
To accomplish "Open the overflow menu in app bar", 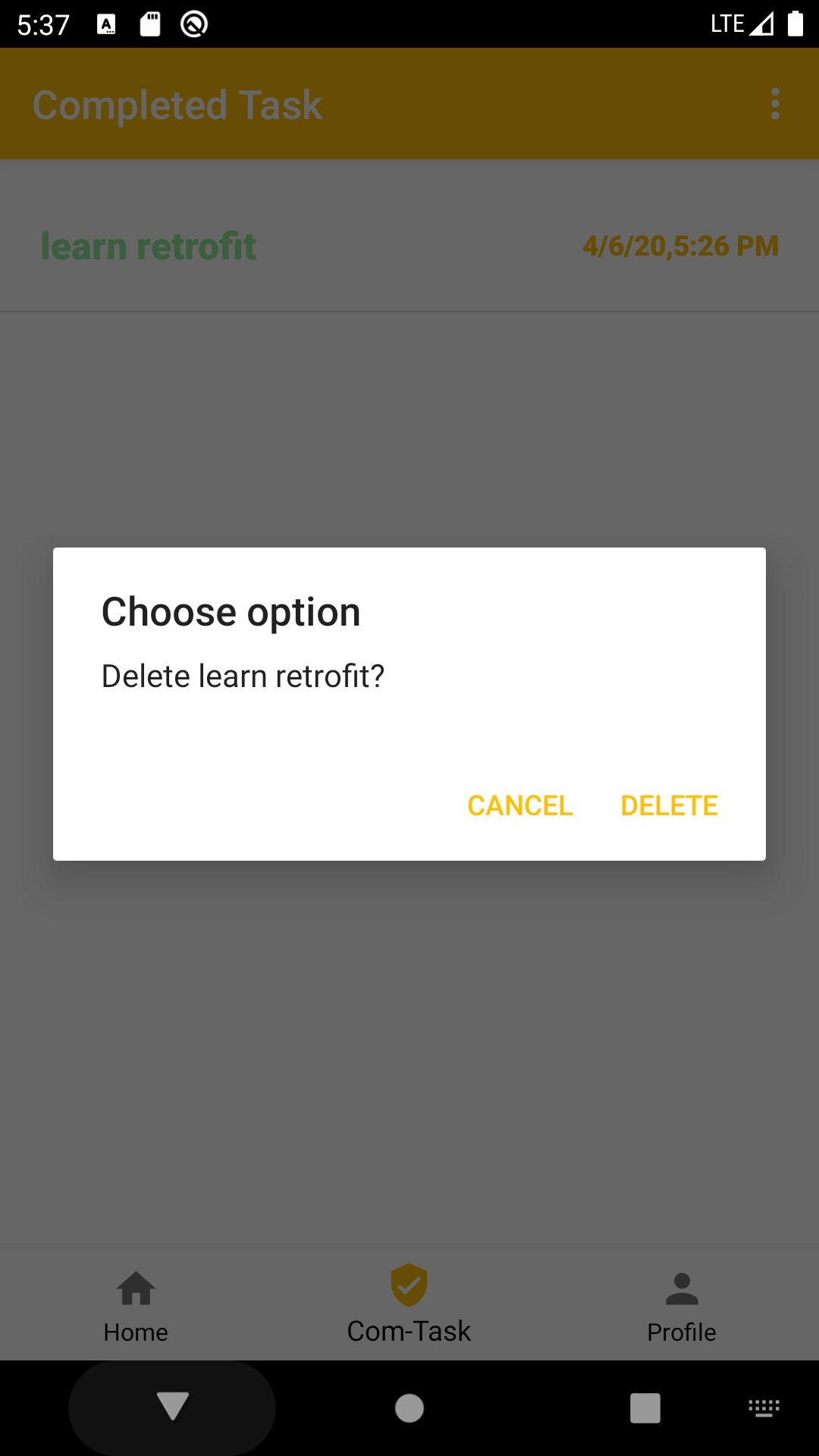I will tap(775, 104).
